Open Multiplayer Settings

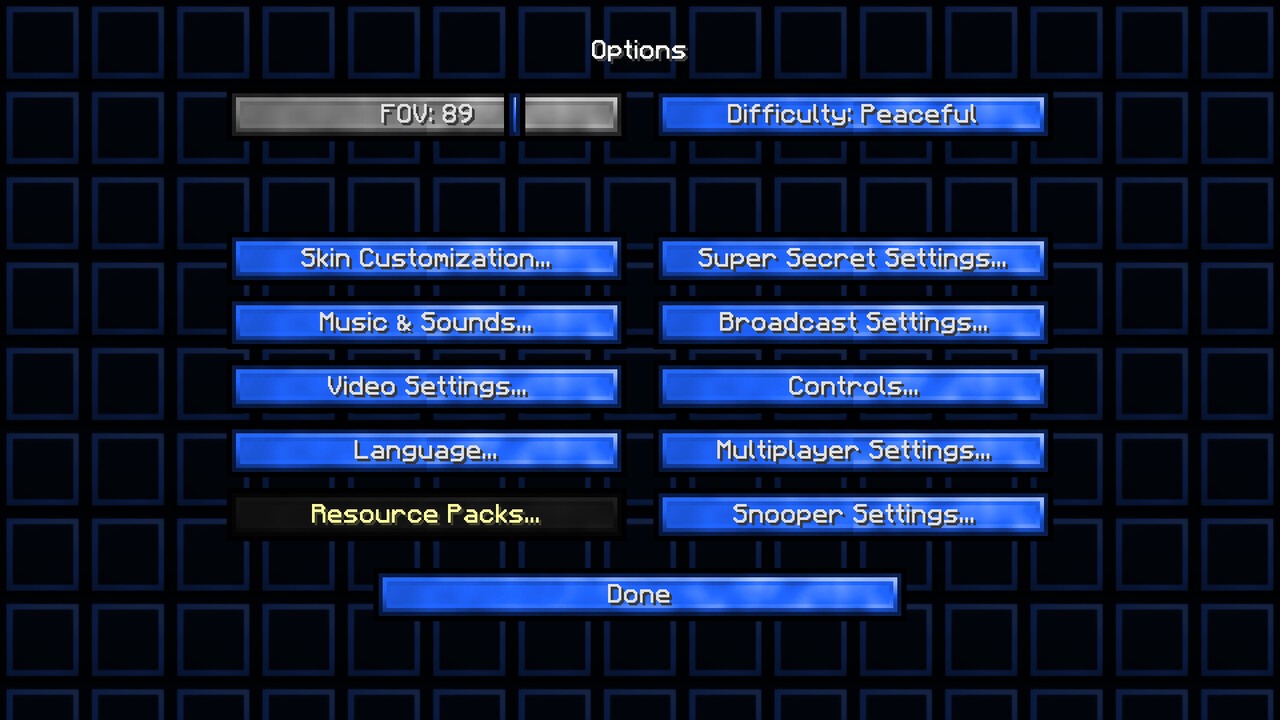(852, 451)
